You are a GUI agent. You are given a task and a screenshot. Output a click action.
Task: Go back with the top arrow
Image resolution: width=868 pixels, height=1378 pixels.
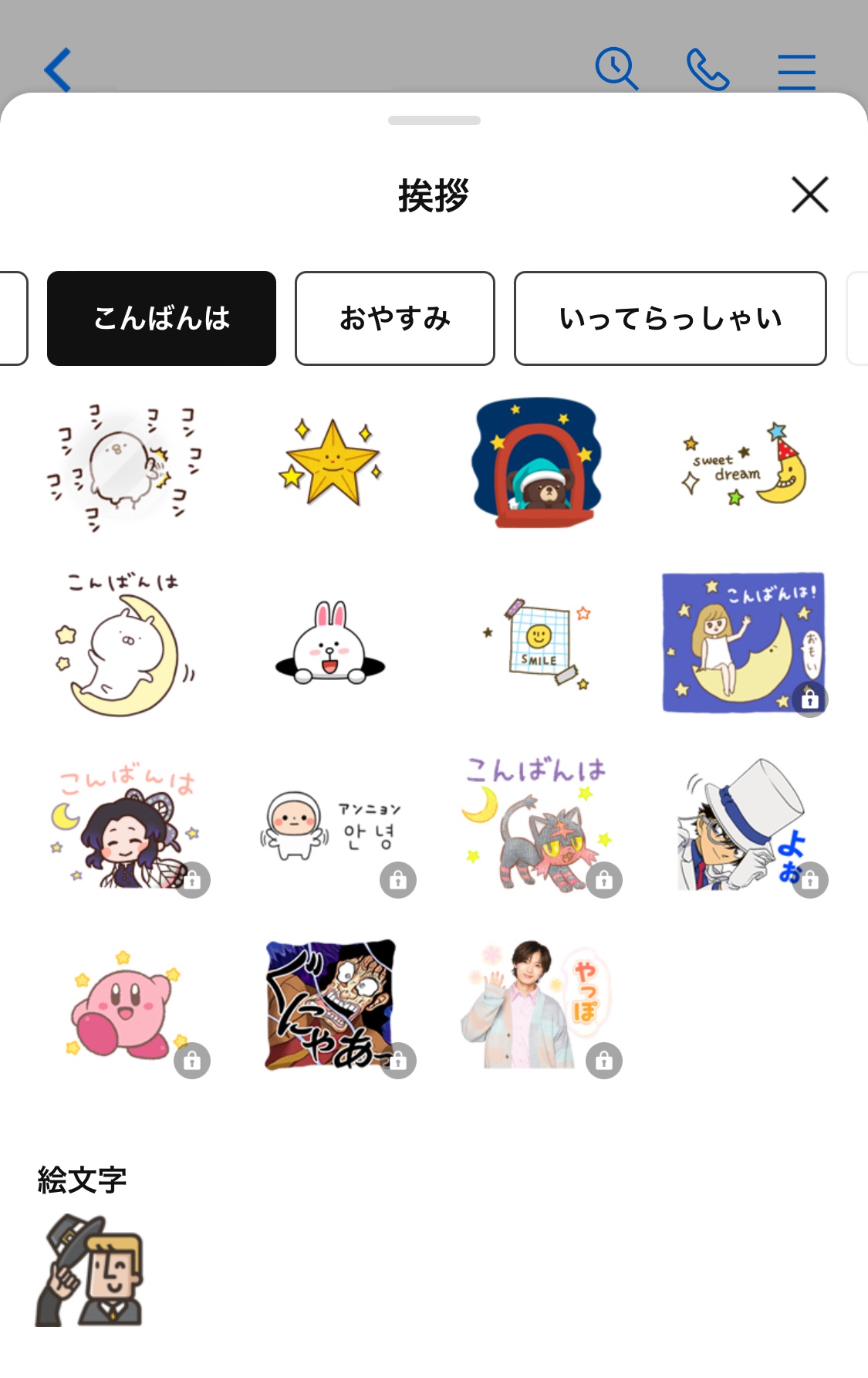(x=58, y=69)
